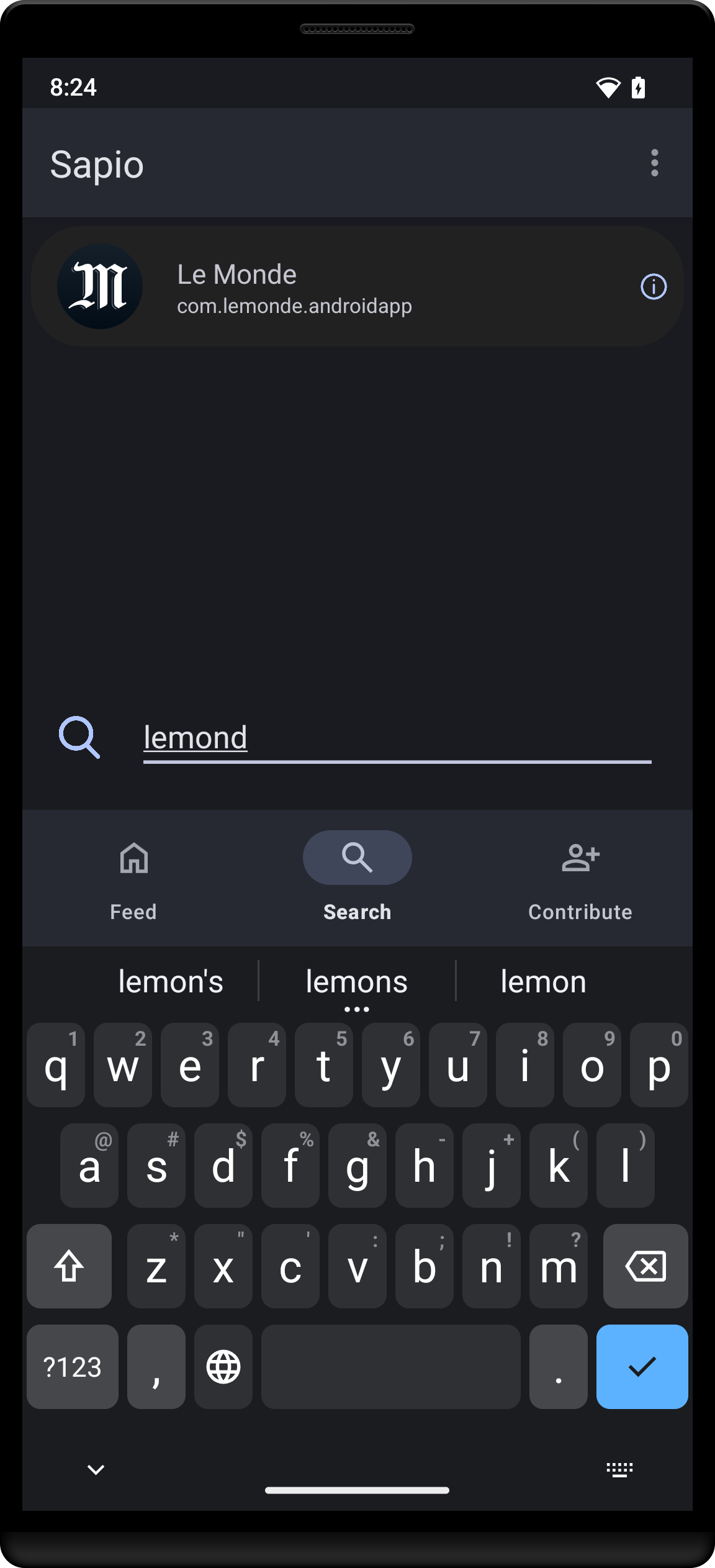This screenshot has width=715, height=1568.
Task: Tap the search field containing lemond
Action: click(397, 738)
